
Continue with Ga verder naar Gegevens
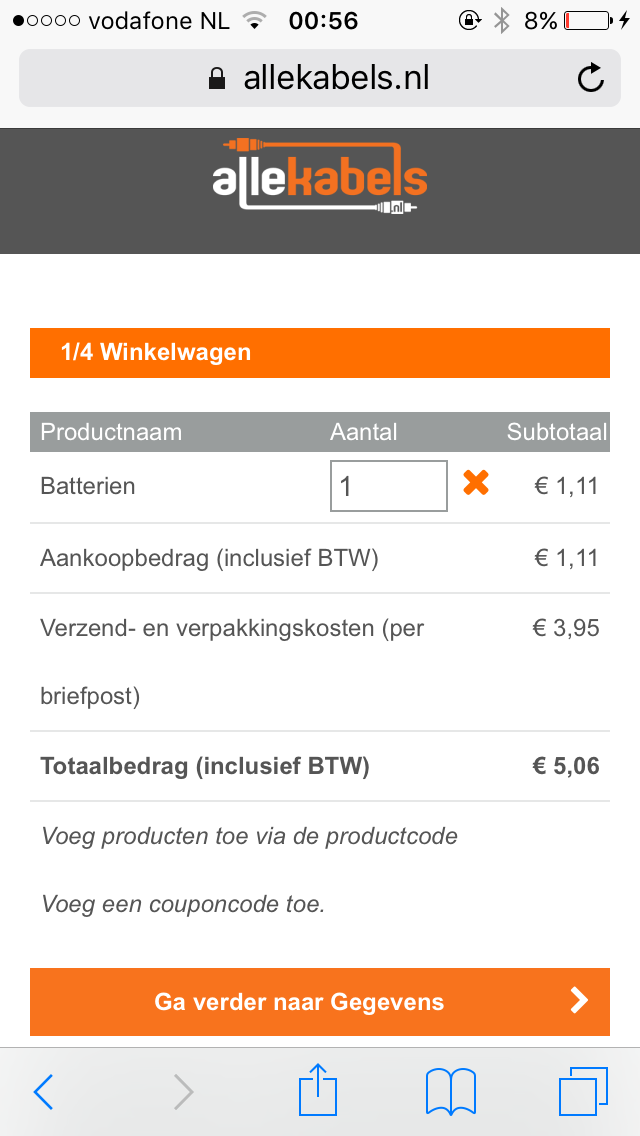point(320,1002)
